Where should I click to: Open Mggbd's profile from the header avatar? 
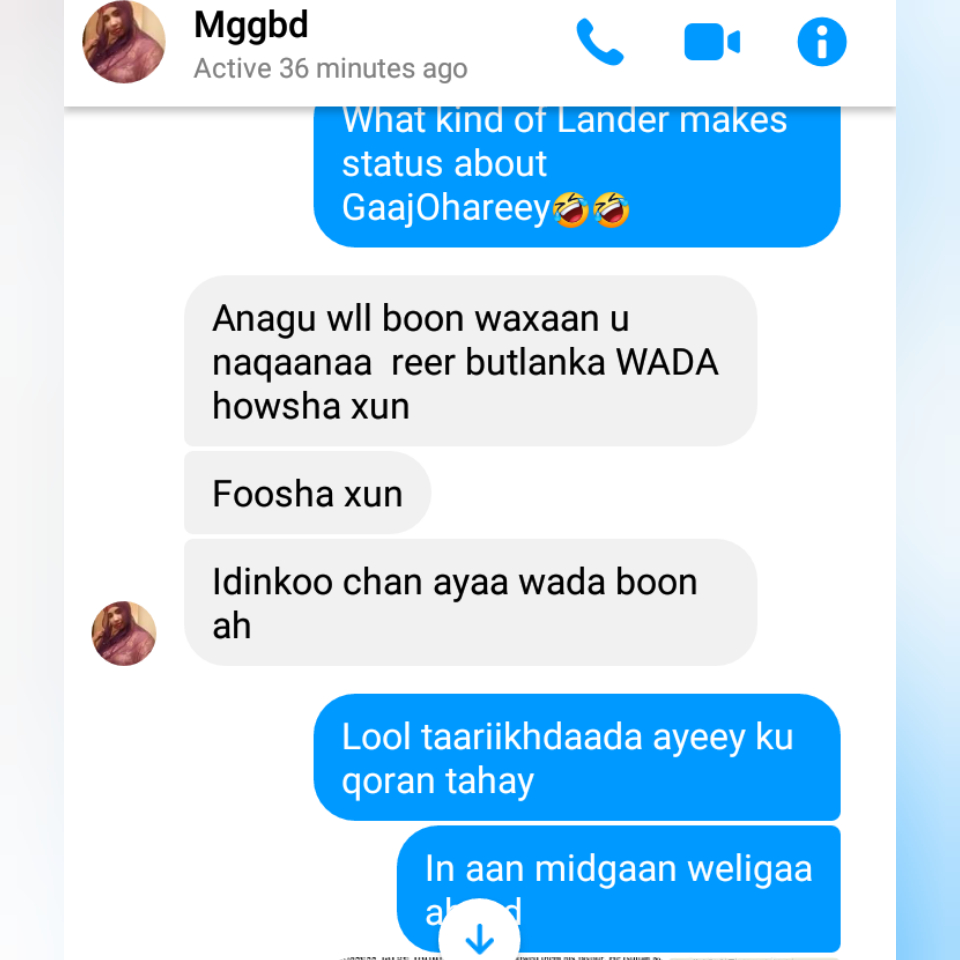point(124,43)
